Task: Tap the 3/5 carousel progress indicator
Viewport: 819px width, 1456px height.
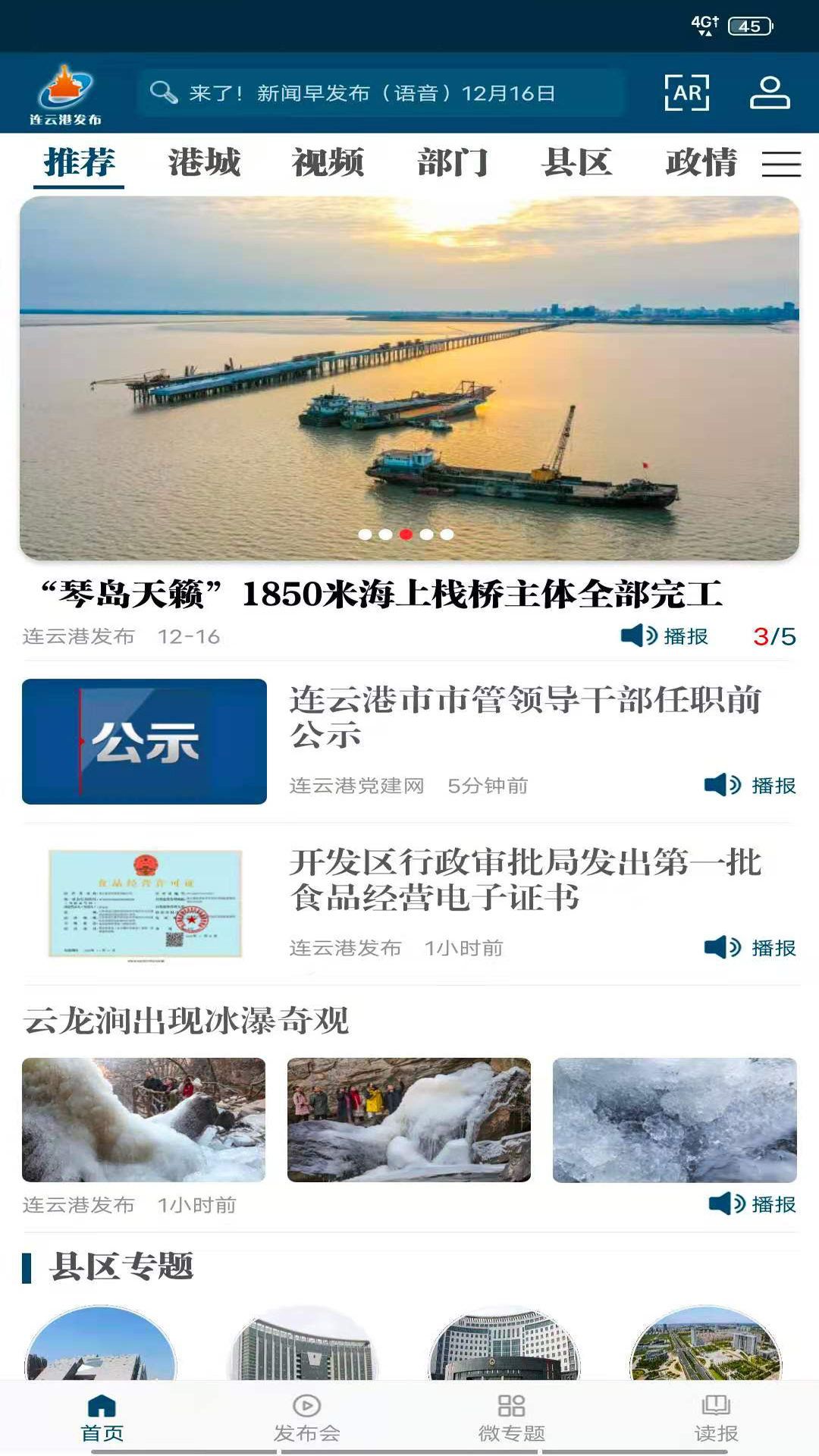Action: click(x=775, y=638)
